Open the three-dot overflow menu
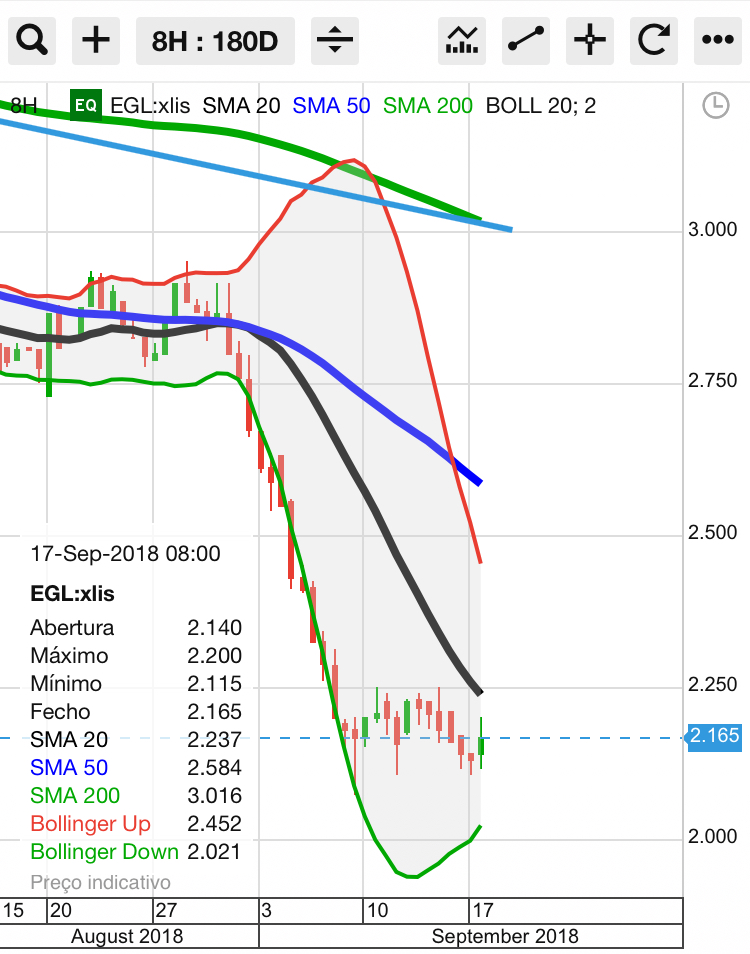Image resolution: width=750 pixels, height=954 pixels. click(718, 41)
